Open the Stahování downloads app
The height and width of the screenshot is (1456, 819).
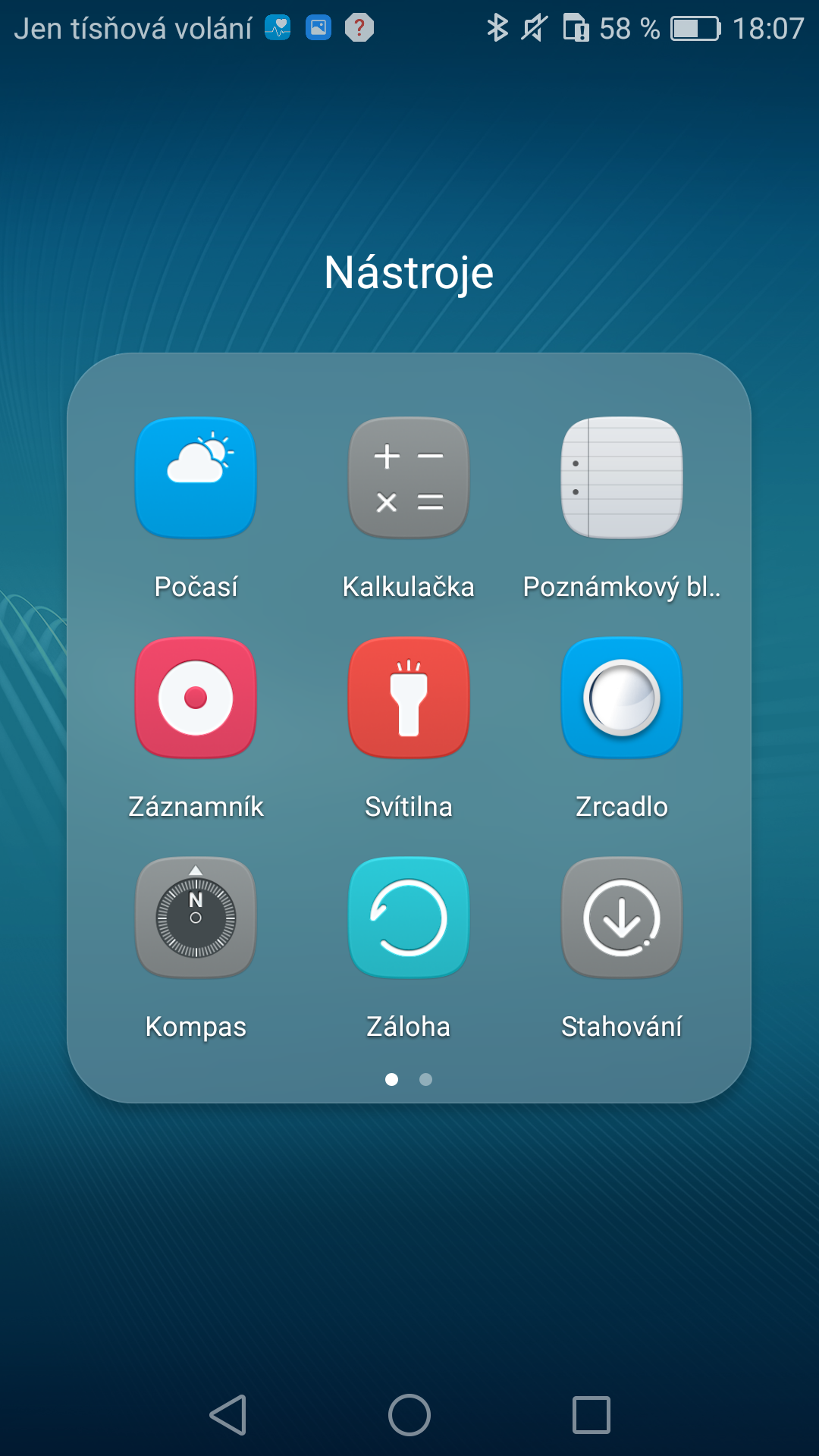[621, 918]
